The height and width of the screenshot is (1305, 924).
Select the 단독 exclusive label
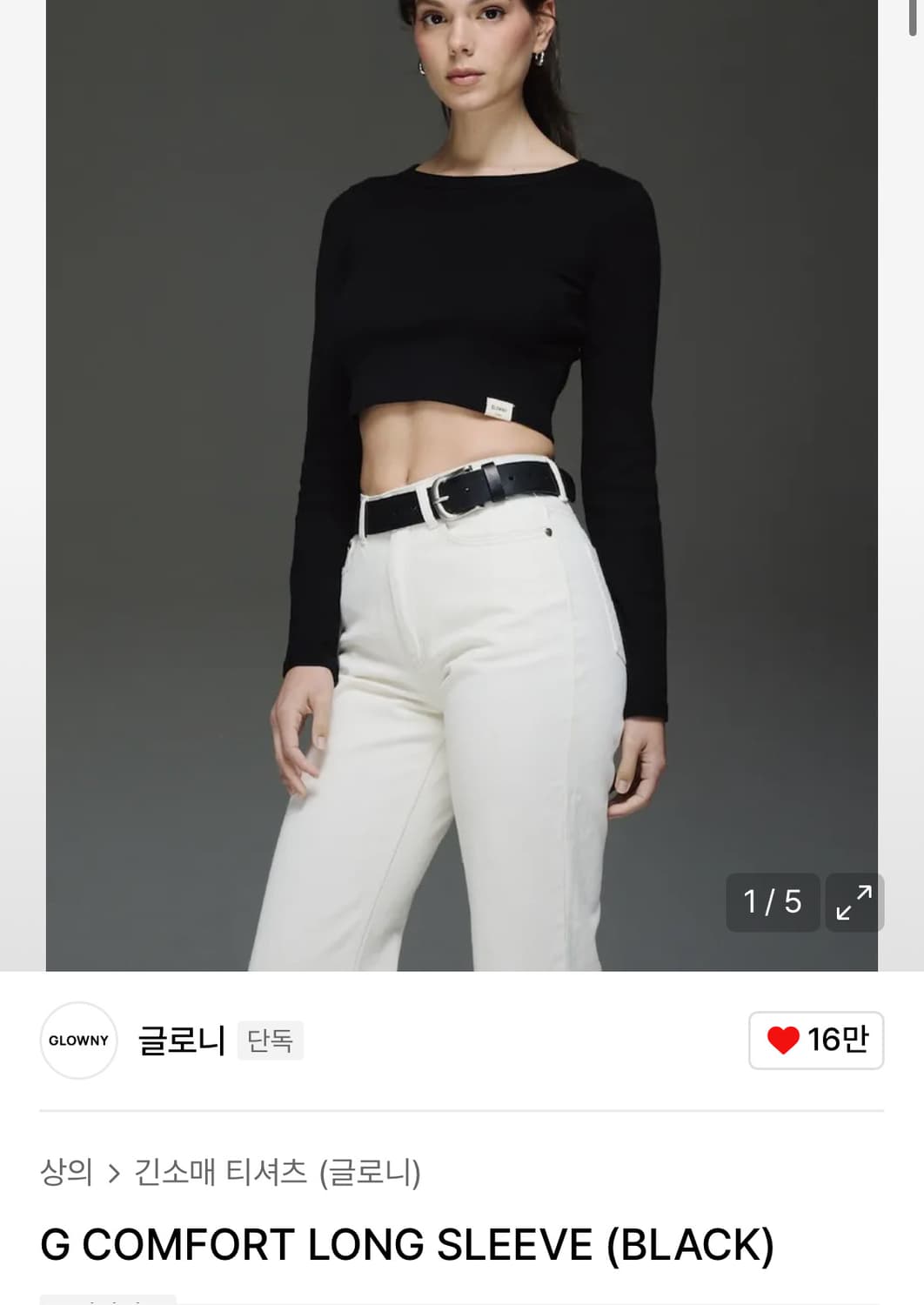coord(271,1041)
